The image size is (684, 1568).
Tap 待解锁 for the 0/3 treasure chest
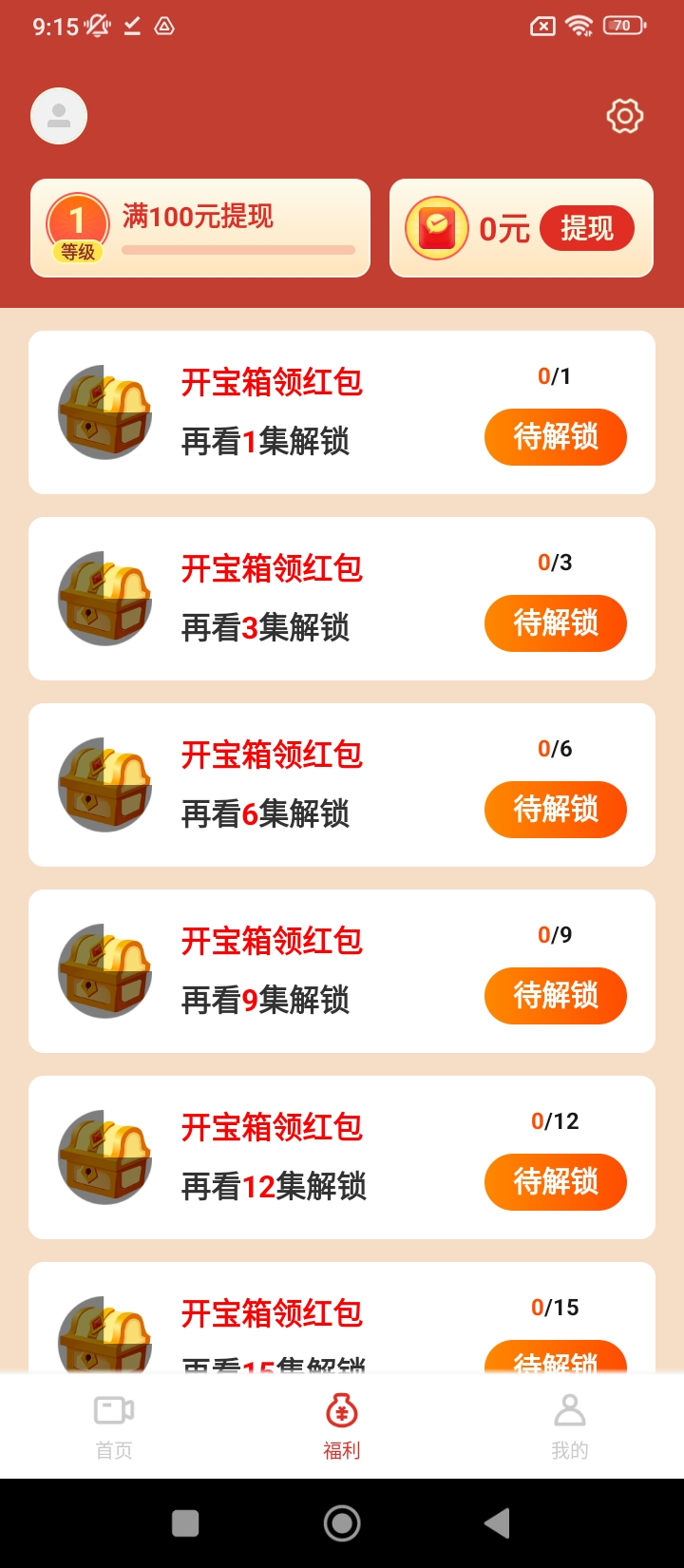(555, 623)
